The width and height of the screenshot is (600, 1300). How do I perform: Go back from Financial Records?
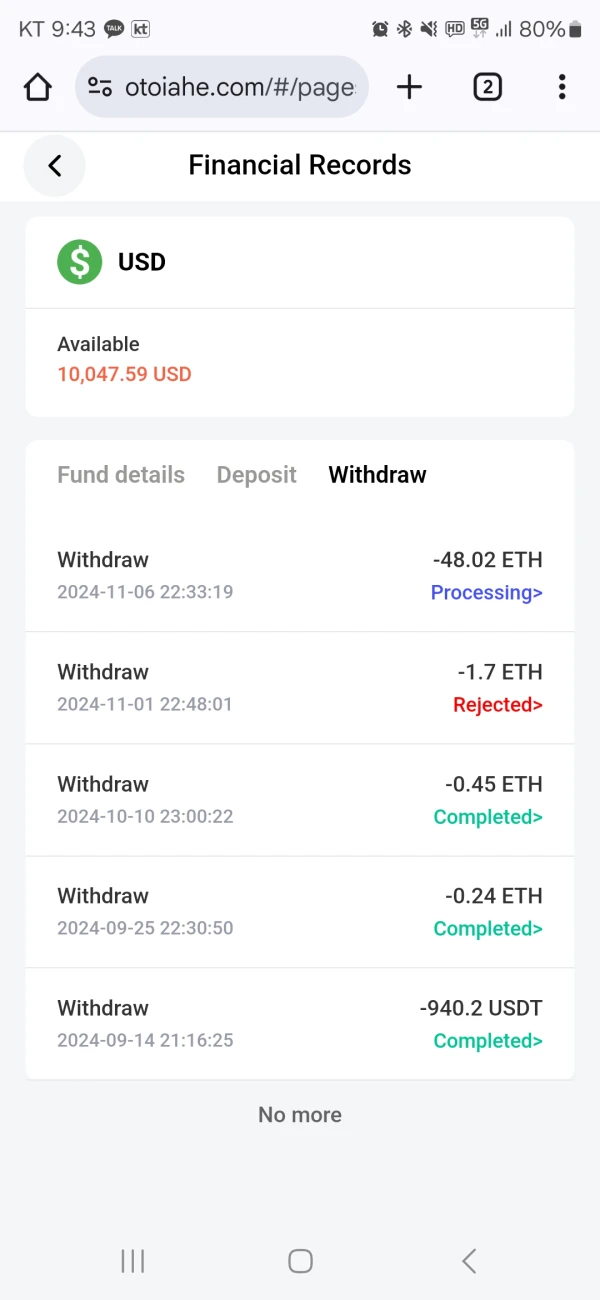(x=54, y=166)
